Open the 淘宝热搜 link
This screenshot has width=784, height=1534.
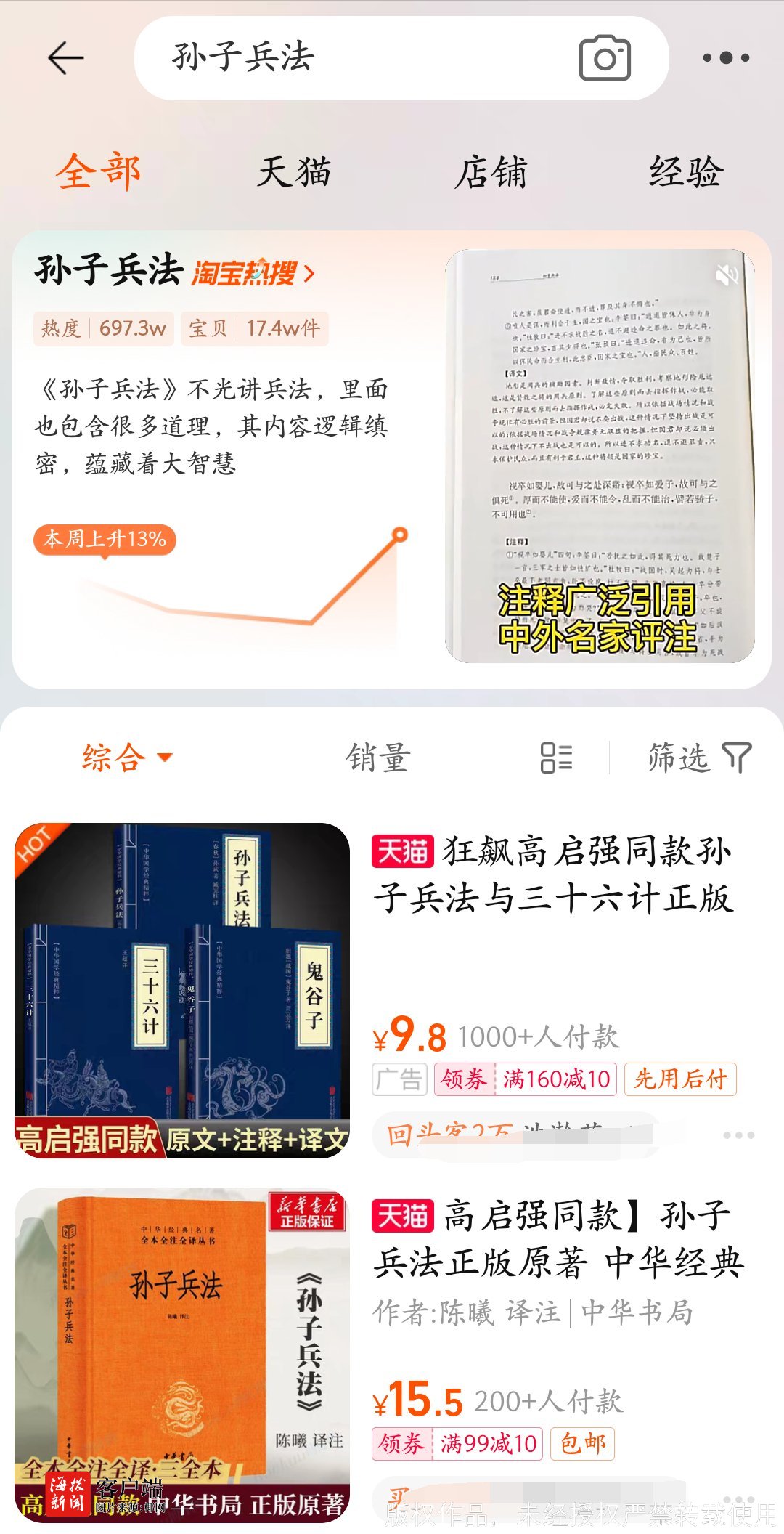coord(254,273)
